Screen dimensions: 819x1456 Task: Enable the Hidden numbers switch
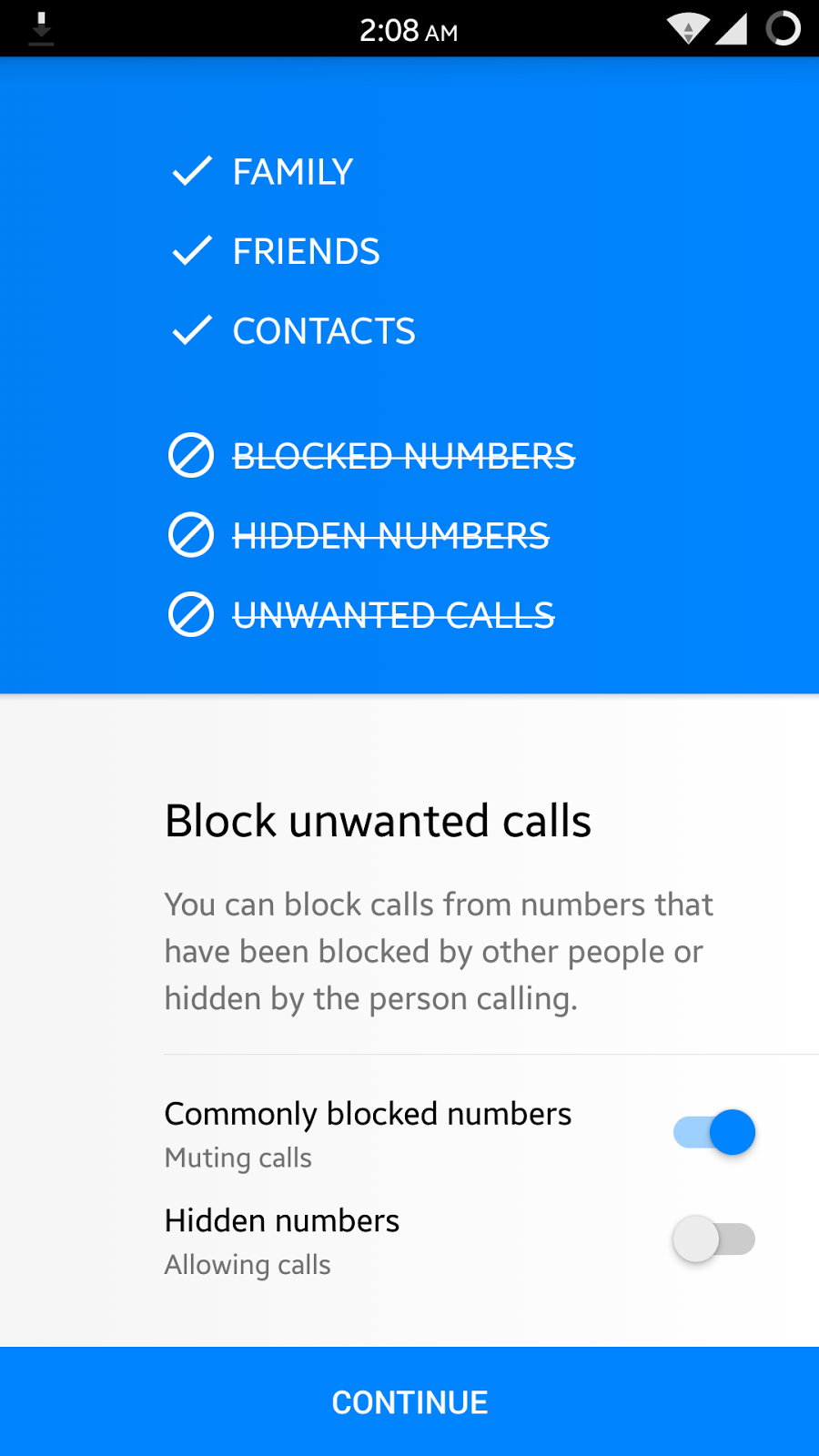714,1239
